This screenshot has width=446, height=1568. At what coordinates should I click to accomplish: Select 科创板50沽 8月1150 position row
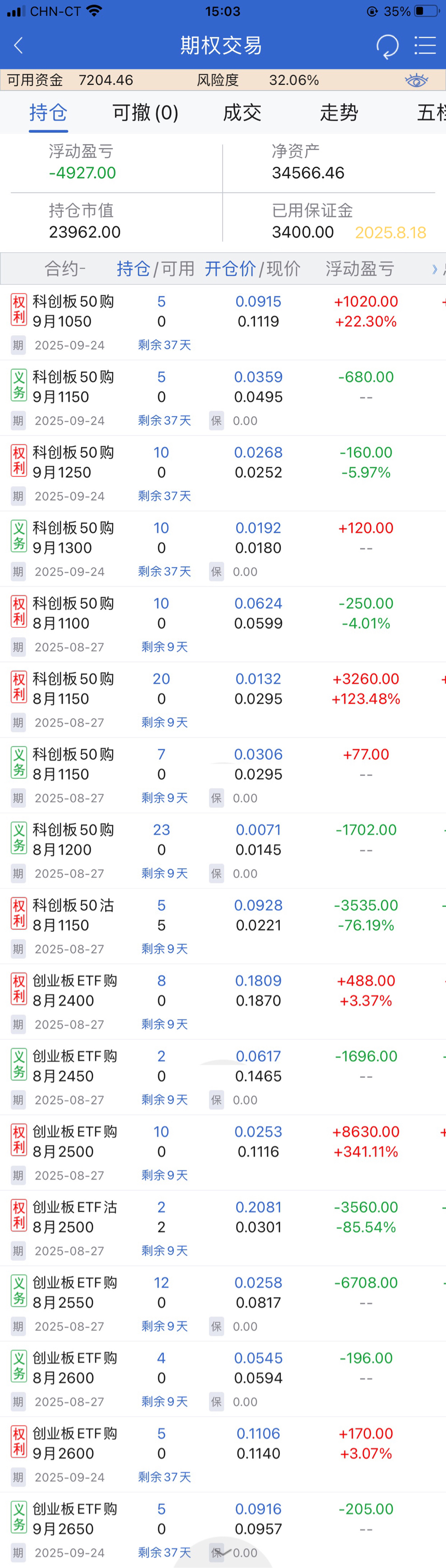(x=73, y=915)
